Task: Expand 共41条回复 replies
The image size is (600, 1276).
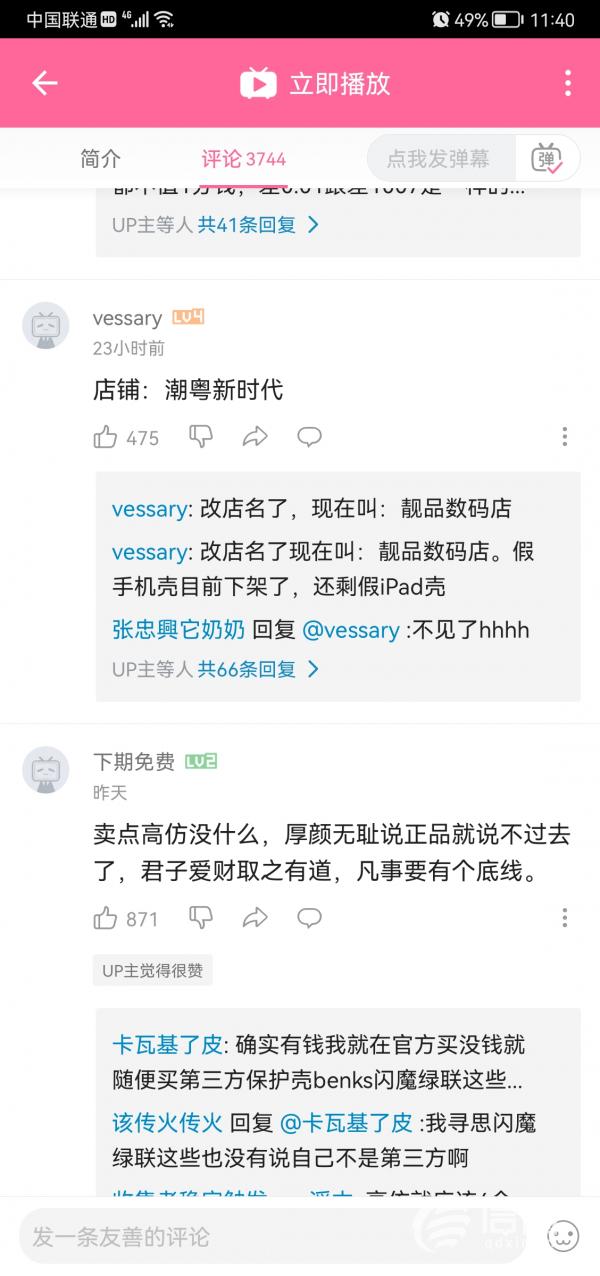Action: pyautogui.click(x=258, y=225)
